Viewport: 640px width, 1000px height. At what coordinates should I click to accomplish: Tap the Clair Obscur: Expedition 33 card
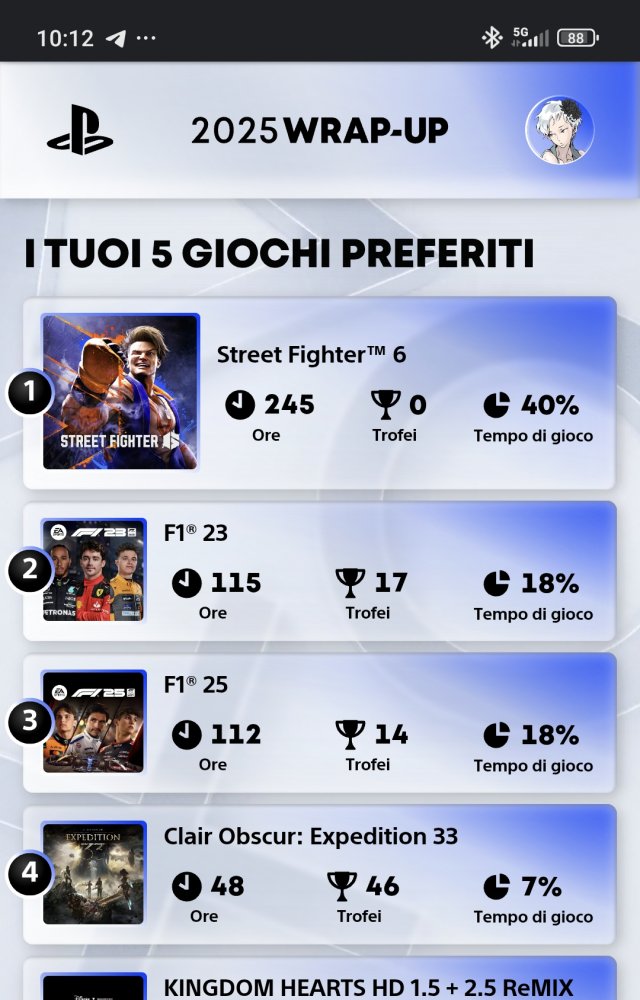tap(318, 875)
